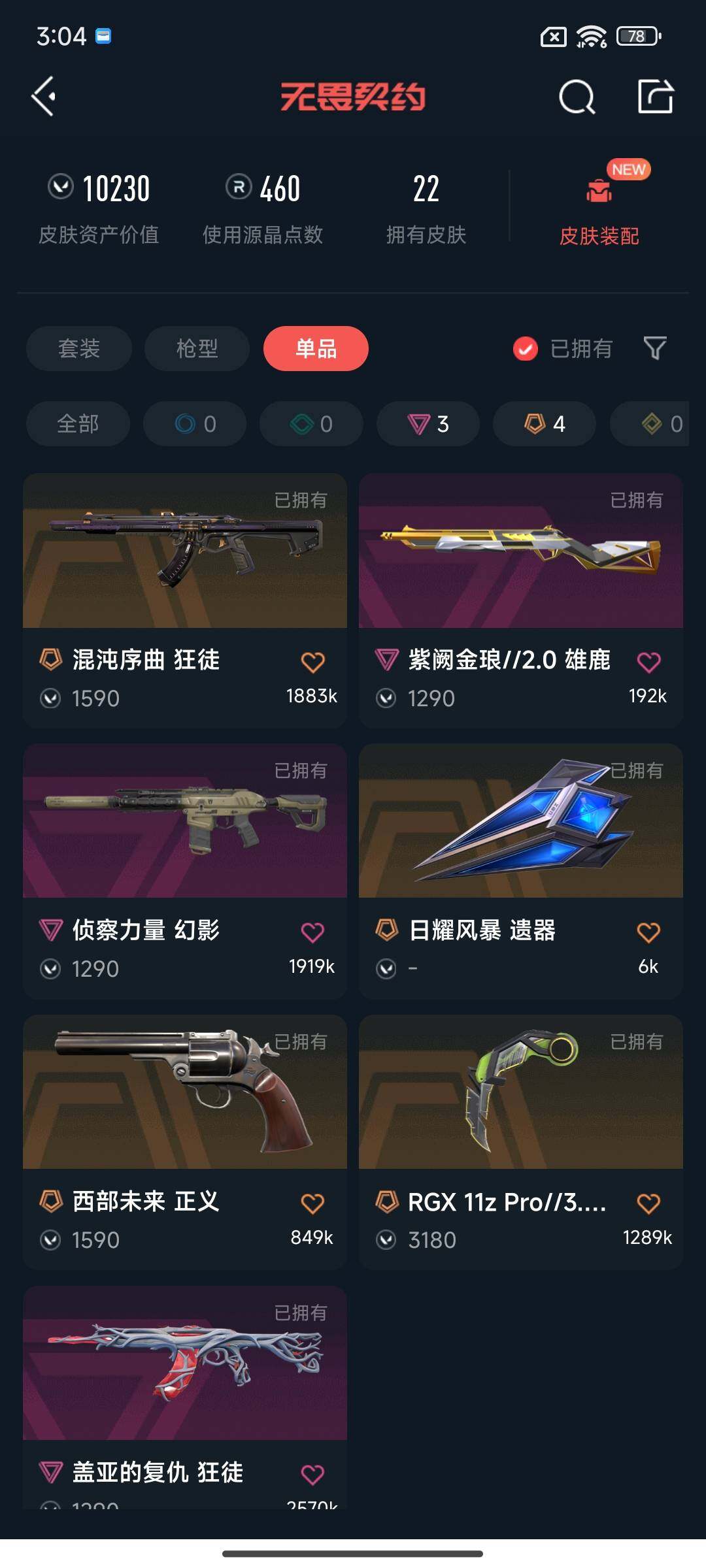Favorite the 日耀风暴 遗器 melee skin
706x1568 pixels.
(648, 933)
